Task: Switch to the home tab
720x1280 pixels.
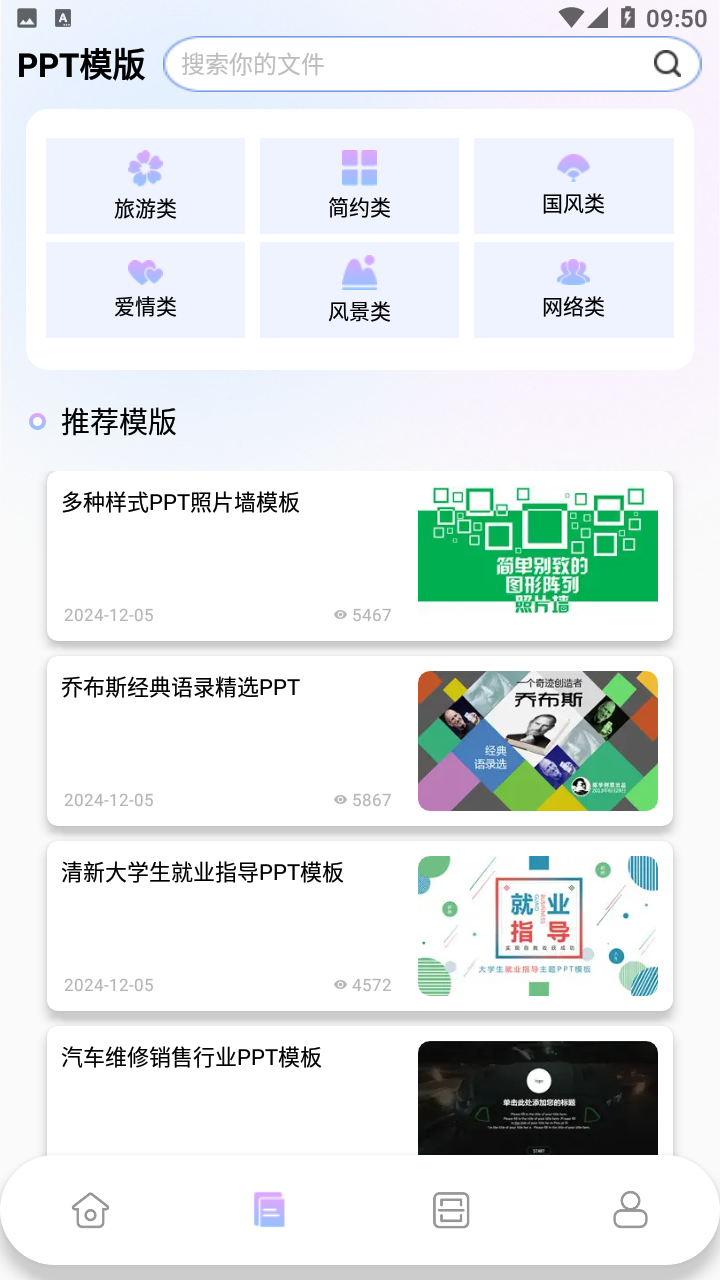Action: click(x=90, y=1210)
